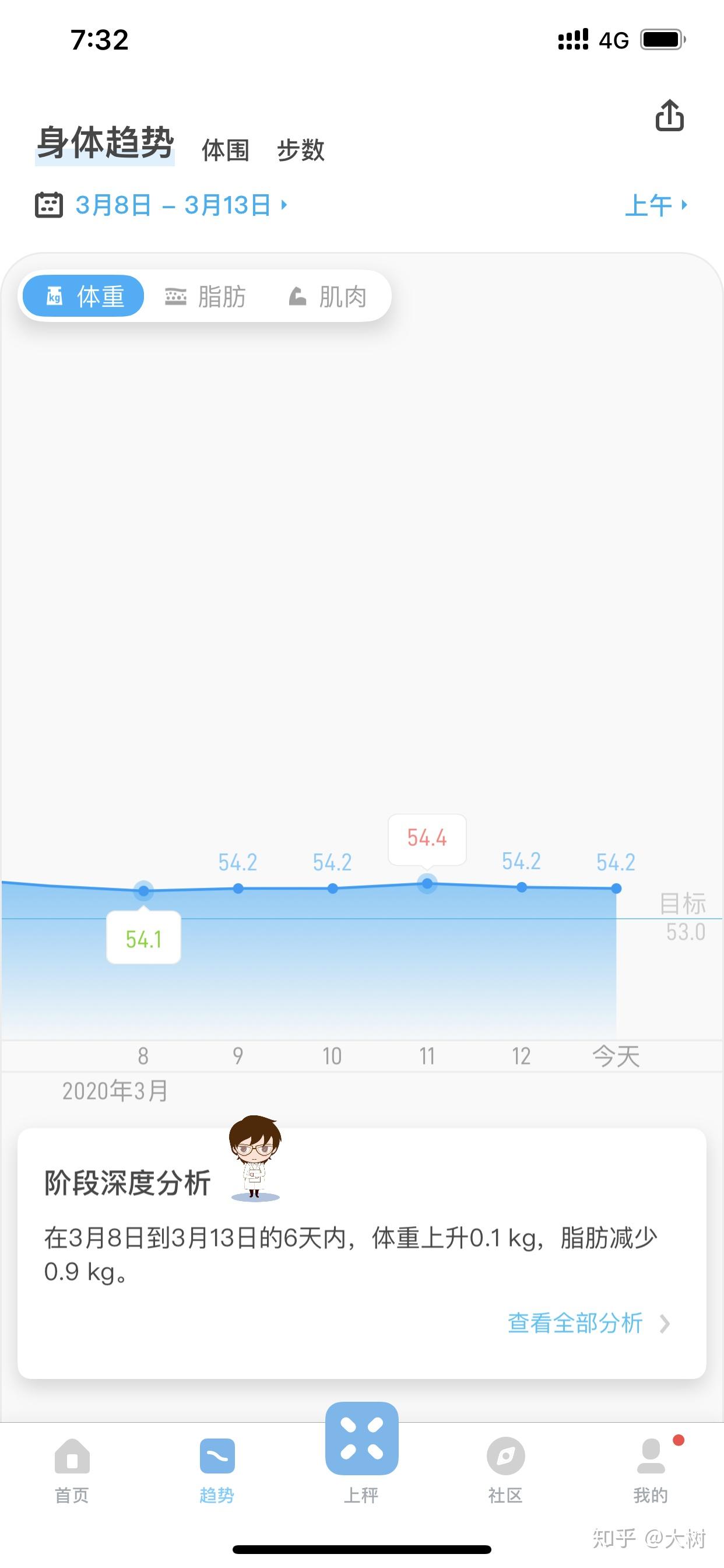Select the 体重 chart segment

pyautogui.click(x=84, y=296)
